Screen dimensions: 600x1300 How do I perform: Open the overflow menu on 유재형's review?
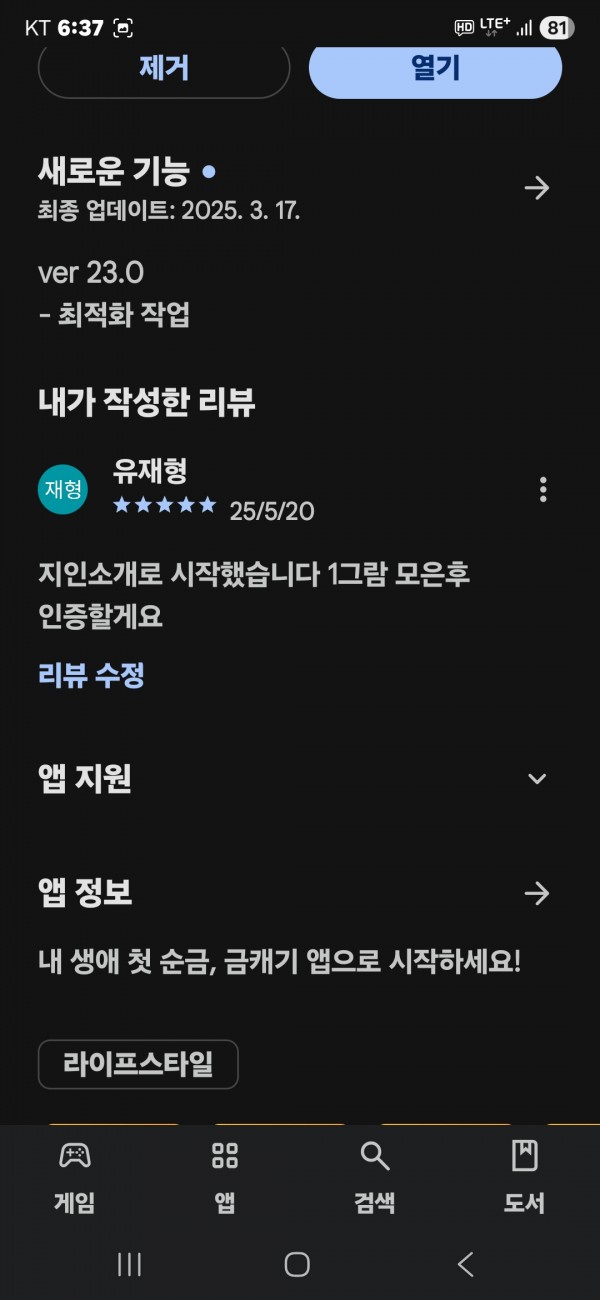click(x=543, y=489)
